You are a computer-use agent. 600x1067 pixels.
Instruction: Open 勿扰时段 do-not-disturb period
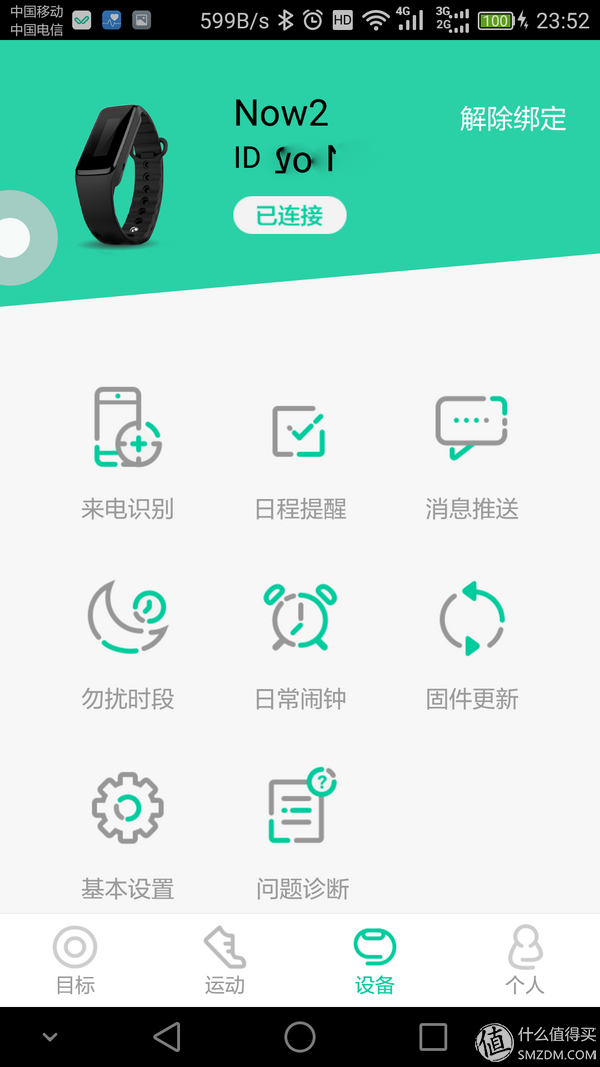point(128,644)
